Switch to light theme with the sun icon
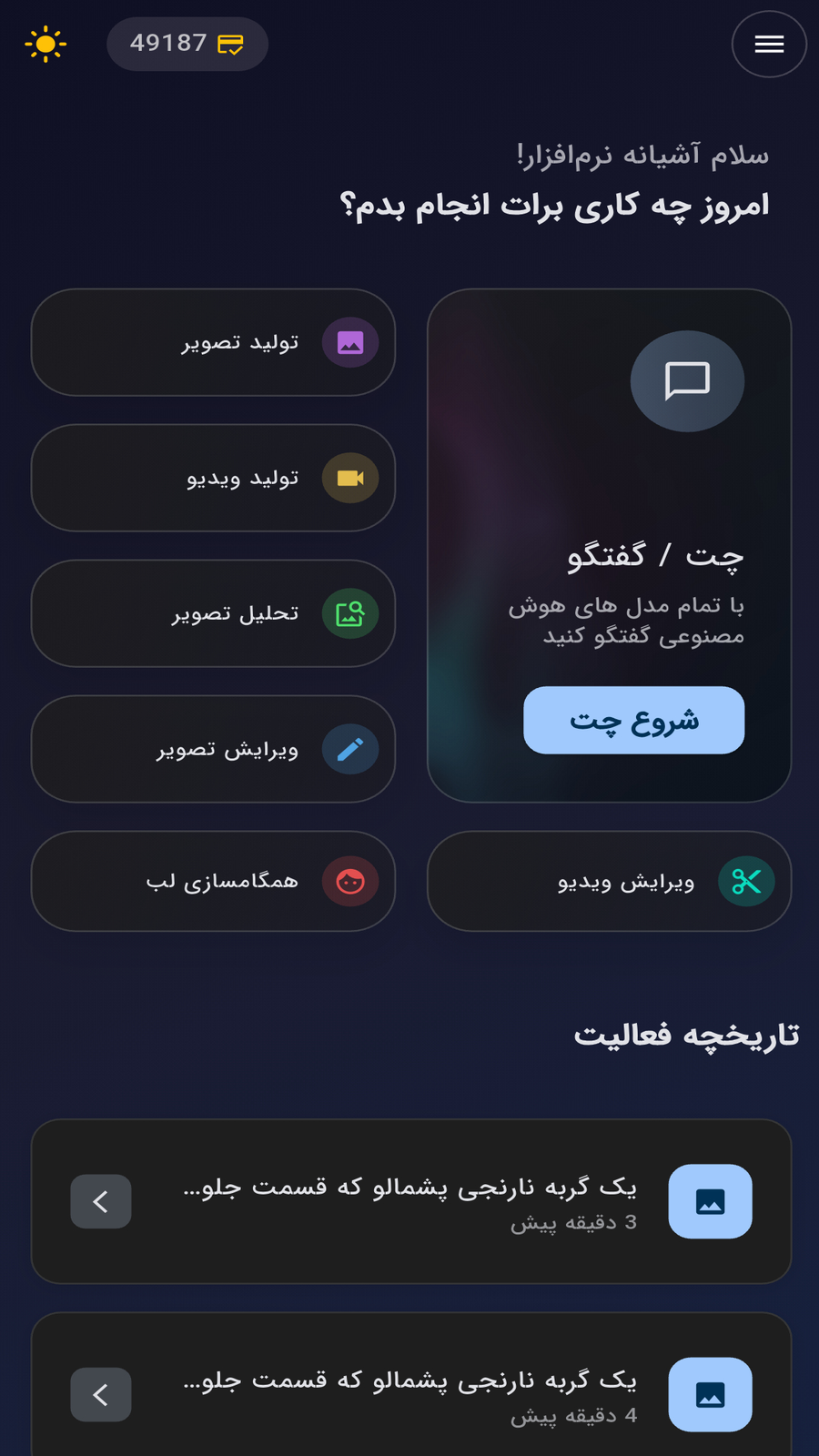819x1456 pixels. [45, 44]
